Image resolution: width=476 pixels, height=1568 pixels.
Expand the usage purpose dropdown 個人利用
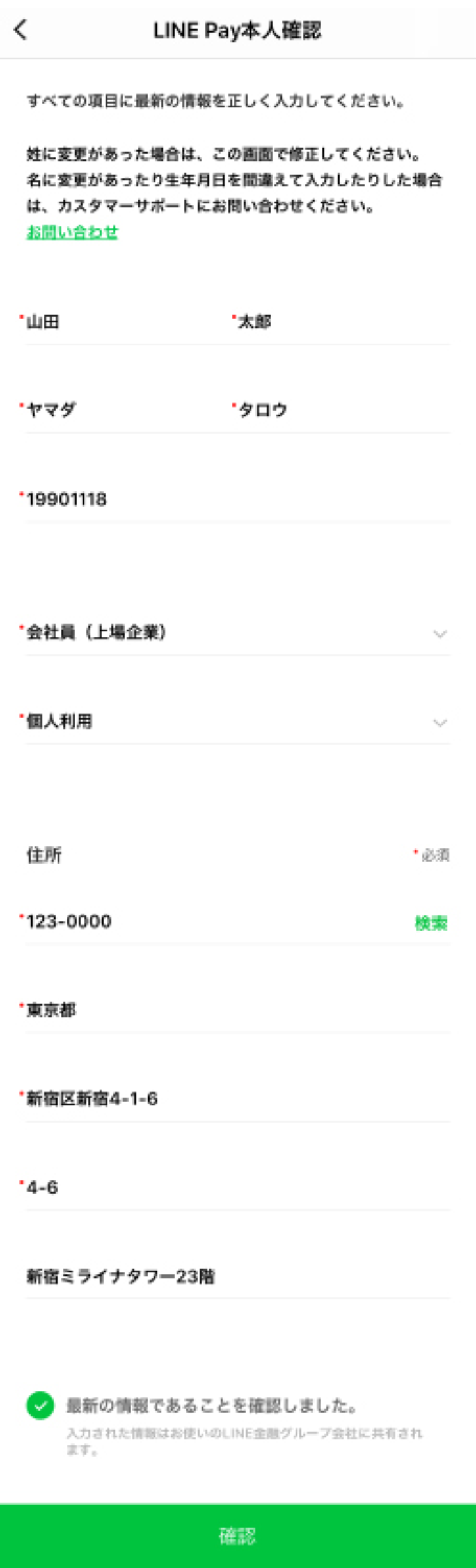[x=237, y=722]
